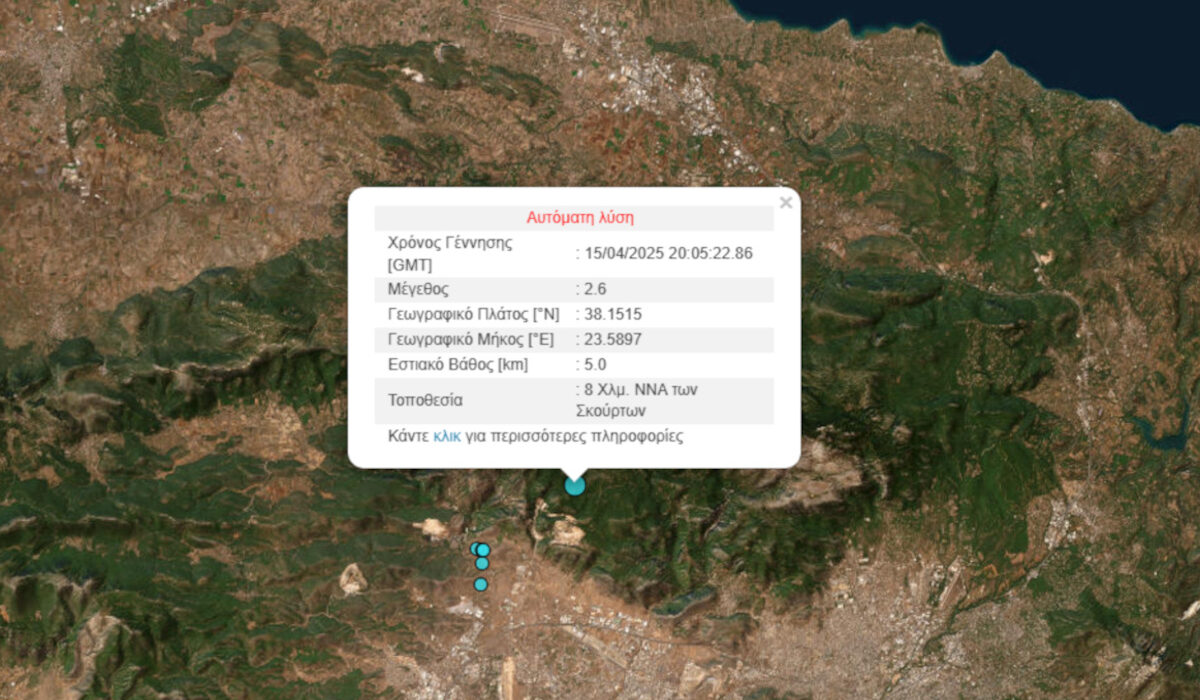The width and height of the screenshot is (1200, 700).
Task: Close the earthquake info popup
Action: coord(785,203)
